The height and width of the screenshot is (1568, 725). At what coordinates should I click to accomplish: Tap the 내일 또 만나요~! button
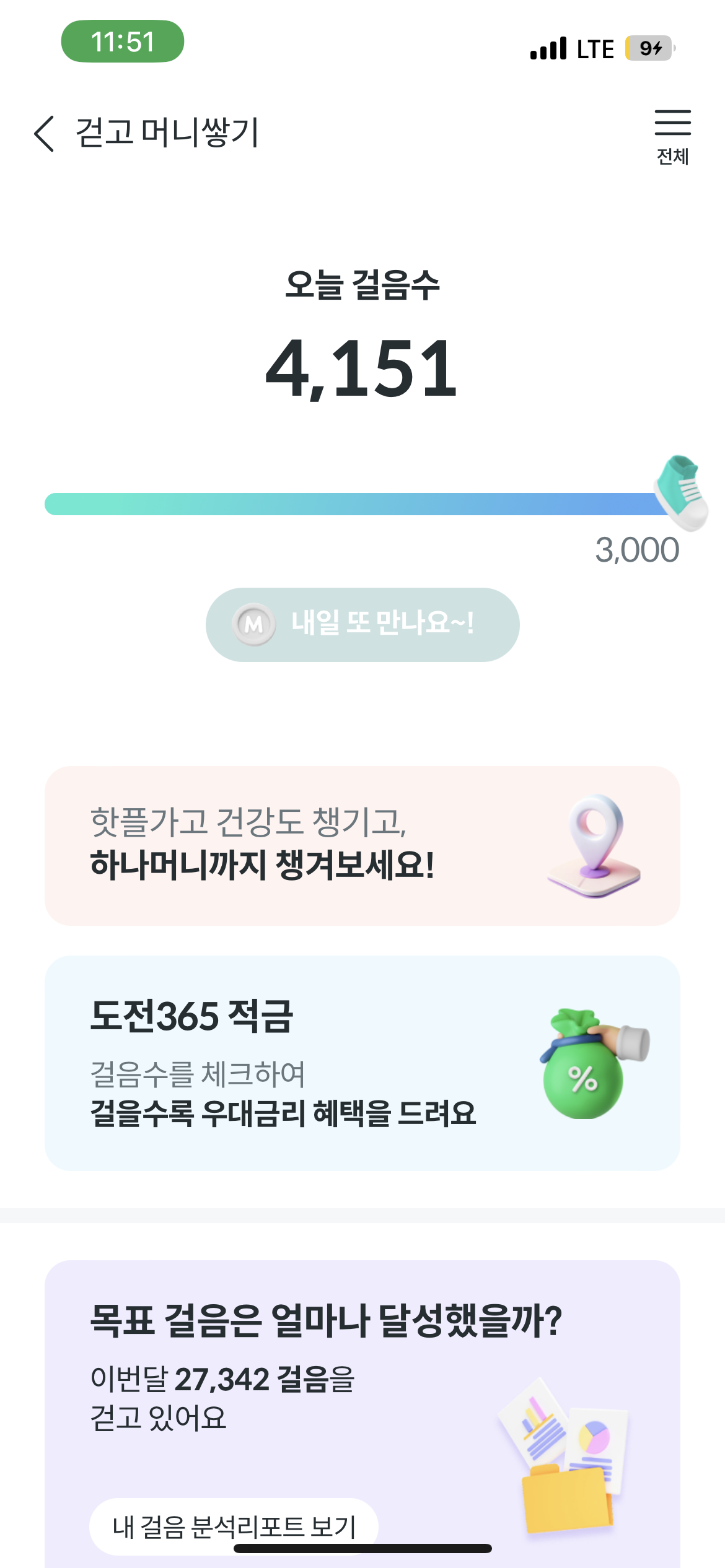tap(362, 624)
